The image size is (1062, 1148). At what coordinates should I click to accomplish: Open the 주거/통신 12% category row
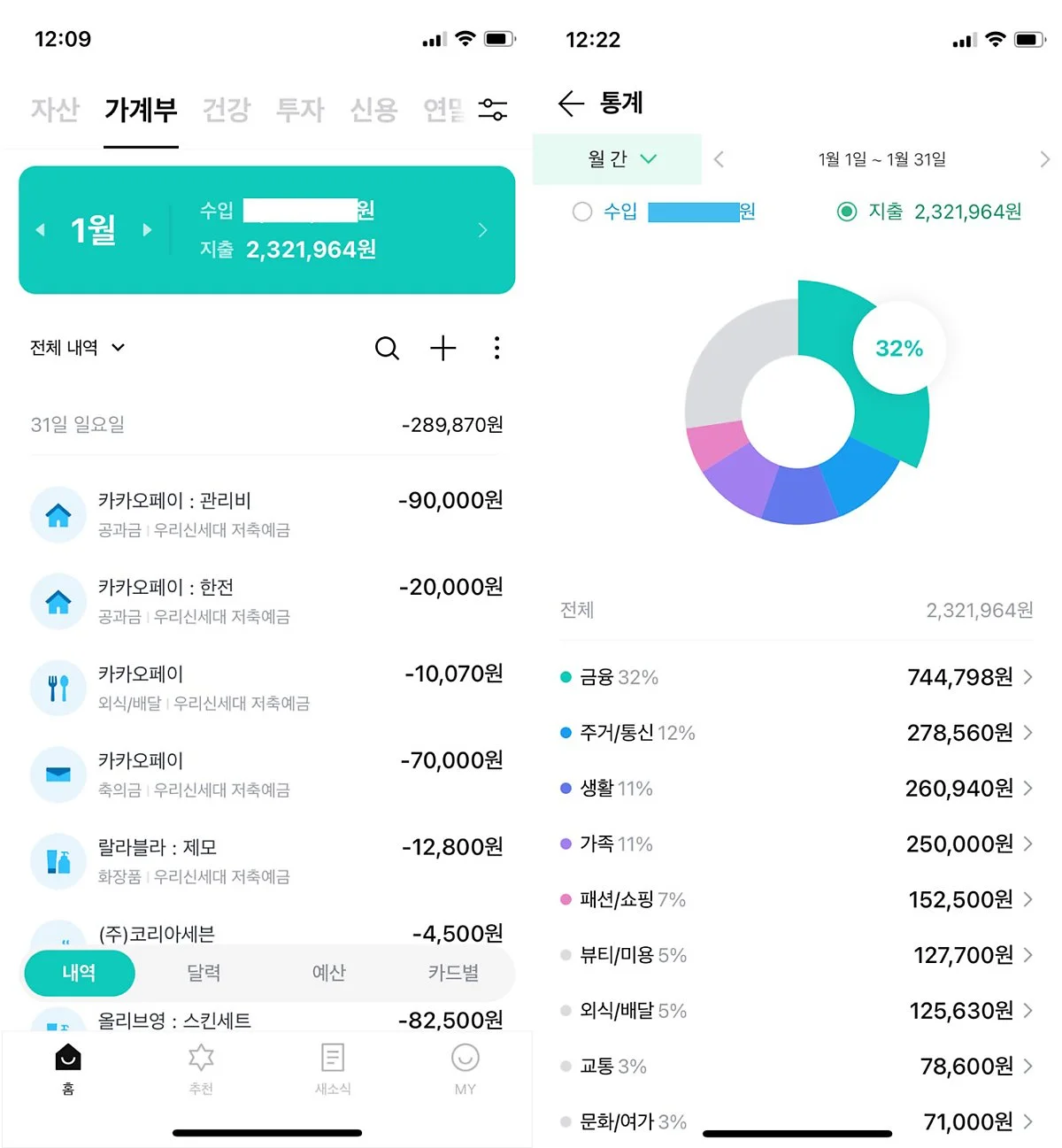(x=796, y=733)
